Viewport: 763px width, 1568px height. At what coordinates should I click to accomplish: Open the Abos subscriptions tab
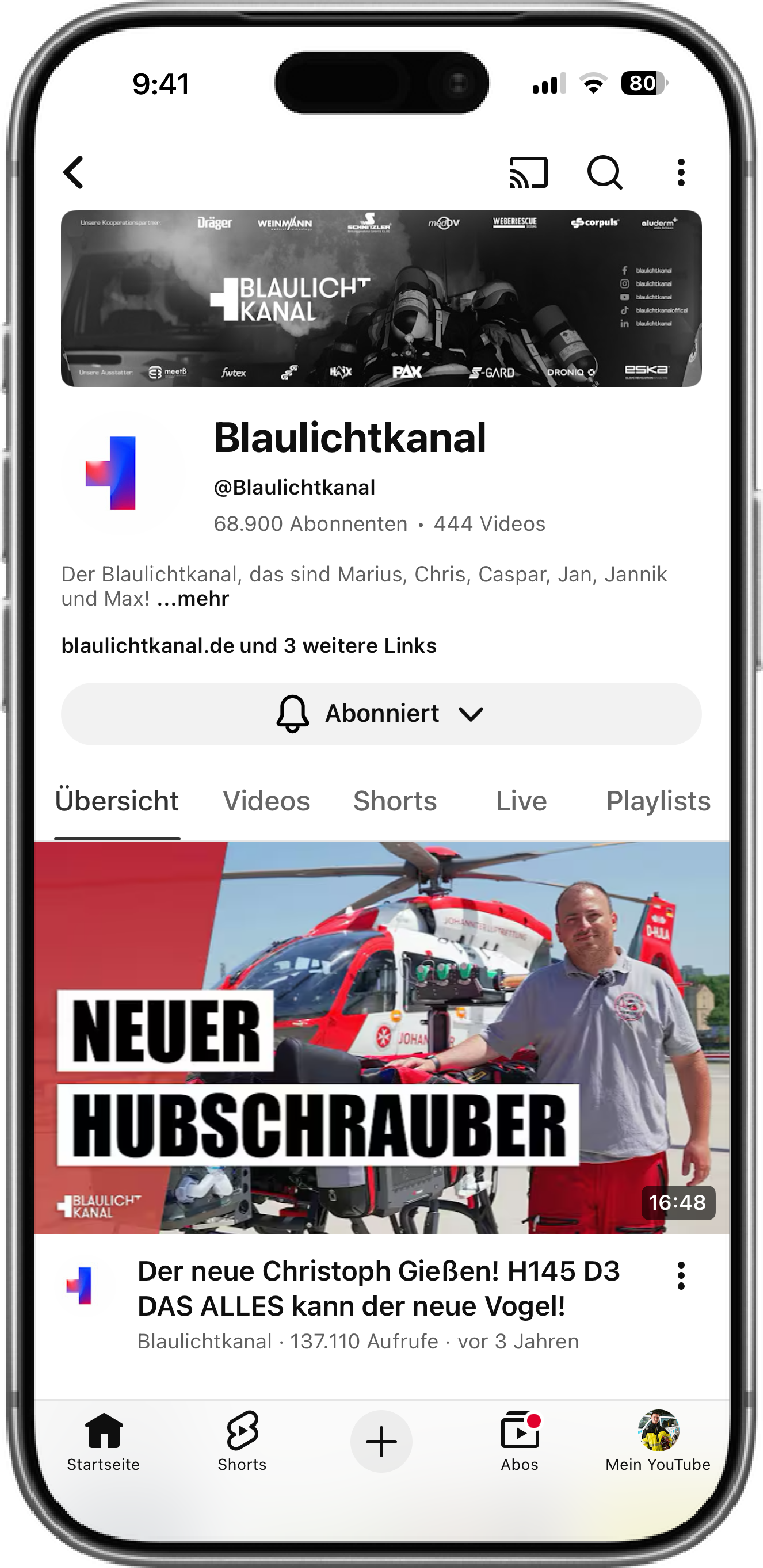520,1442
